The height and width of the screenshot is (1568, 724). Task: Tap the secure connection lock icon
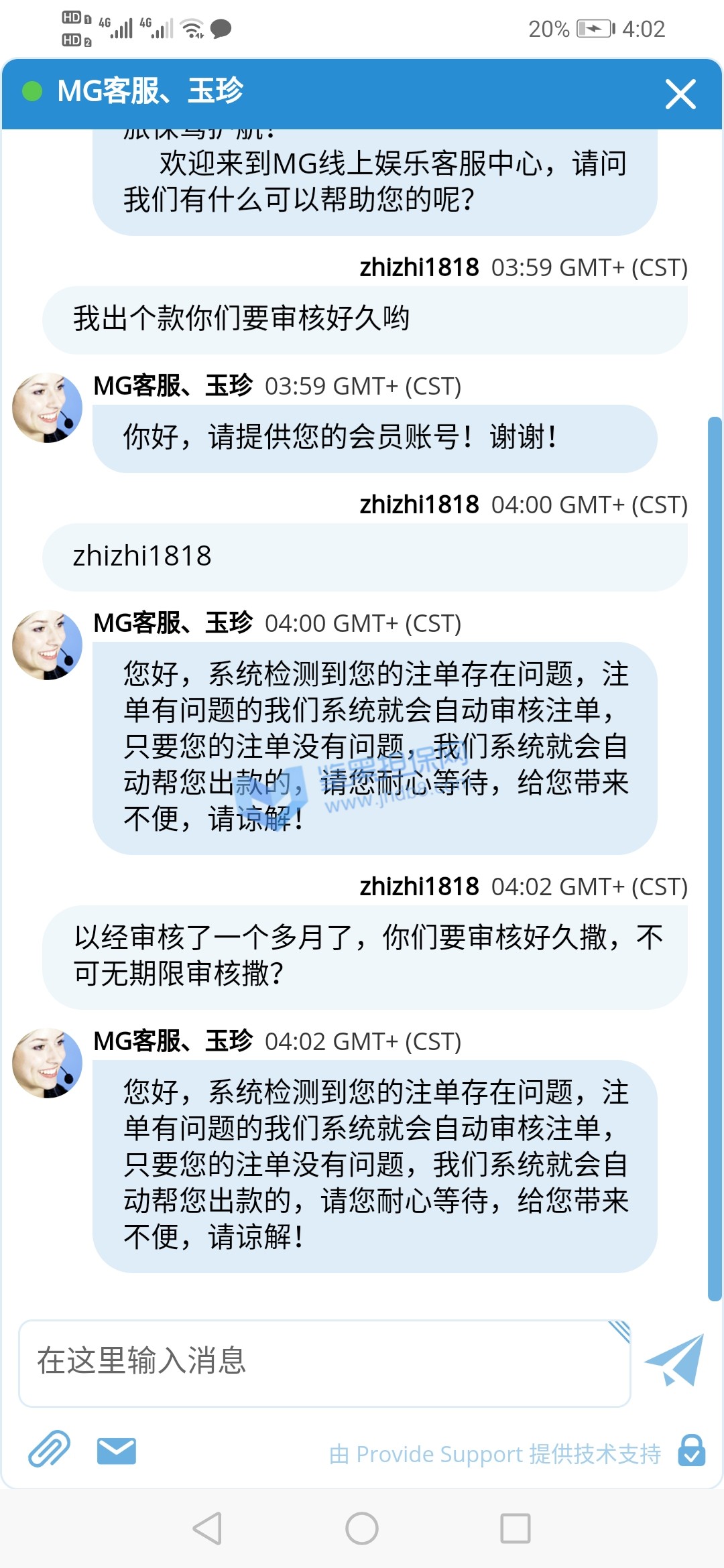pyautogui.click(x=692, y=1451)
